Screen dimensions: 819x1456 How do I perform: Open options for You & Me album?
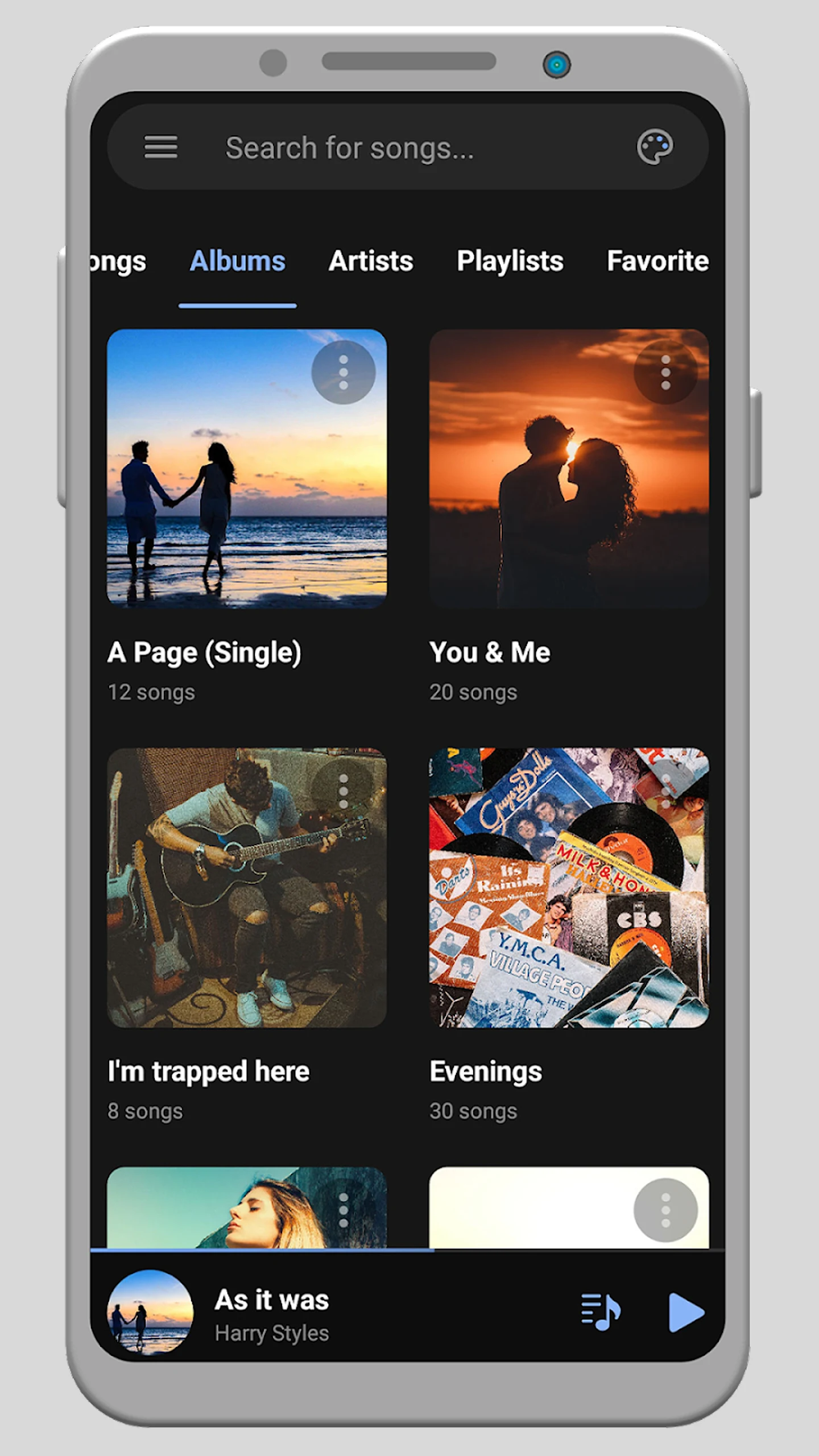(x=665, y=373)
